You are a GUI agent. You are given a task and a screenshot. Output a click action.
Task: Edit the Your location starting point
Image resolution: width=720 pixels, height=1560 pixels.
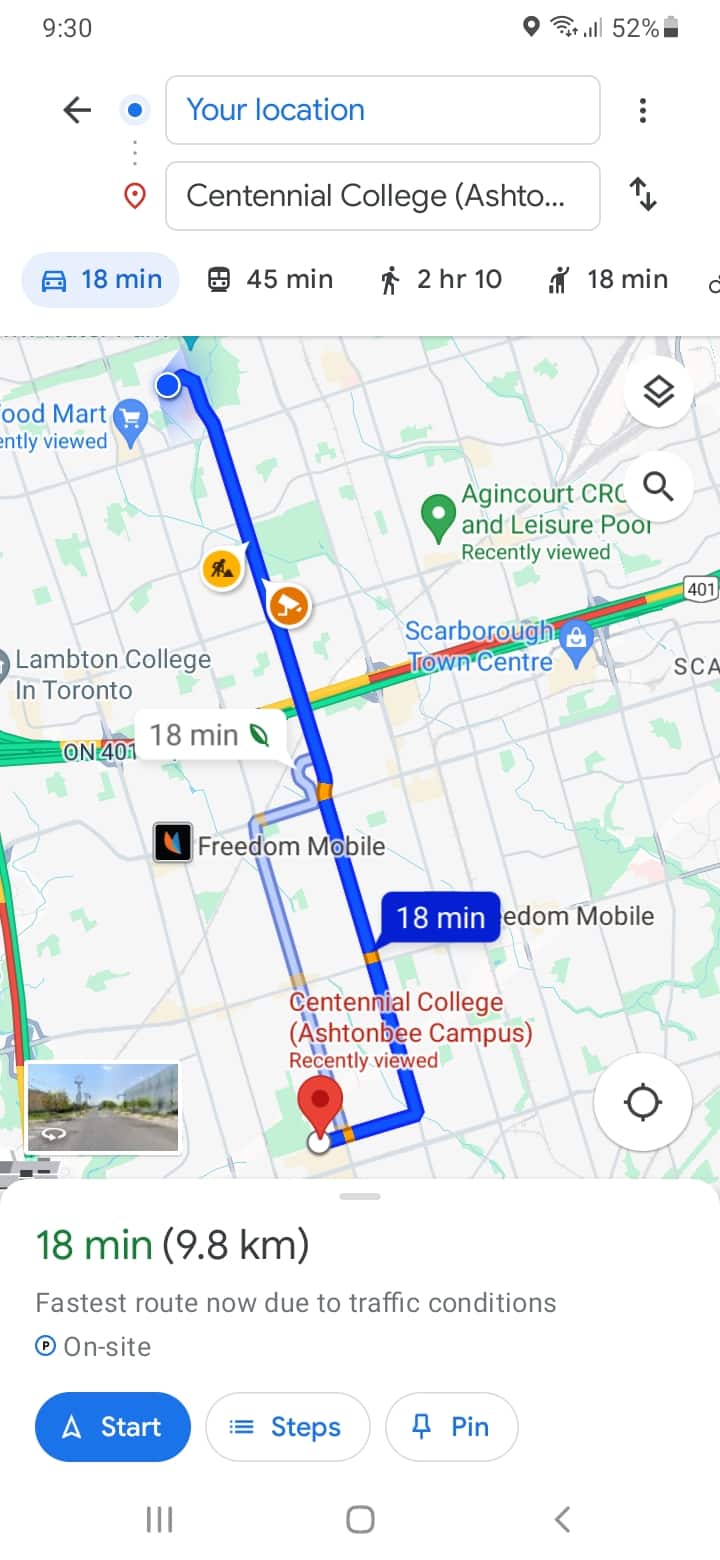pyautogui.click(x=382, y=110)
